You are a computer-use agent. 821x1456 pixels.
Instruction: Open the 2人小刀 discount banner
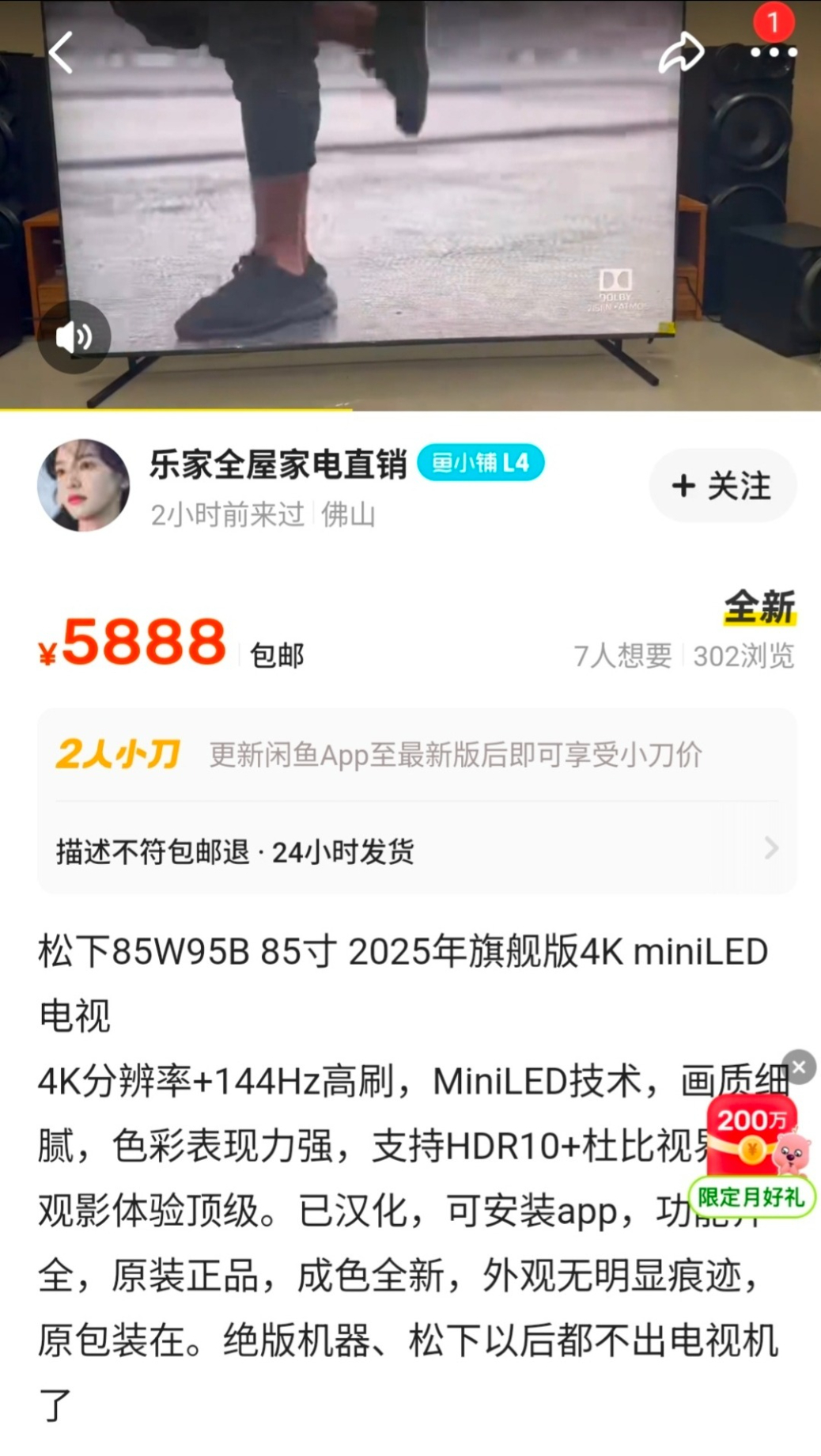point(417,755)
